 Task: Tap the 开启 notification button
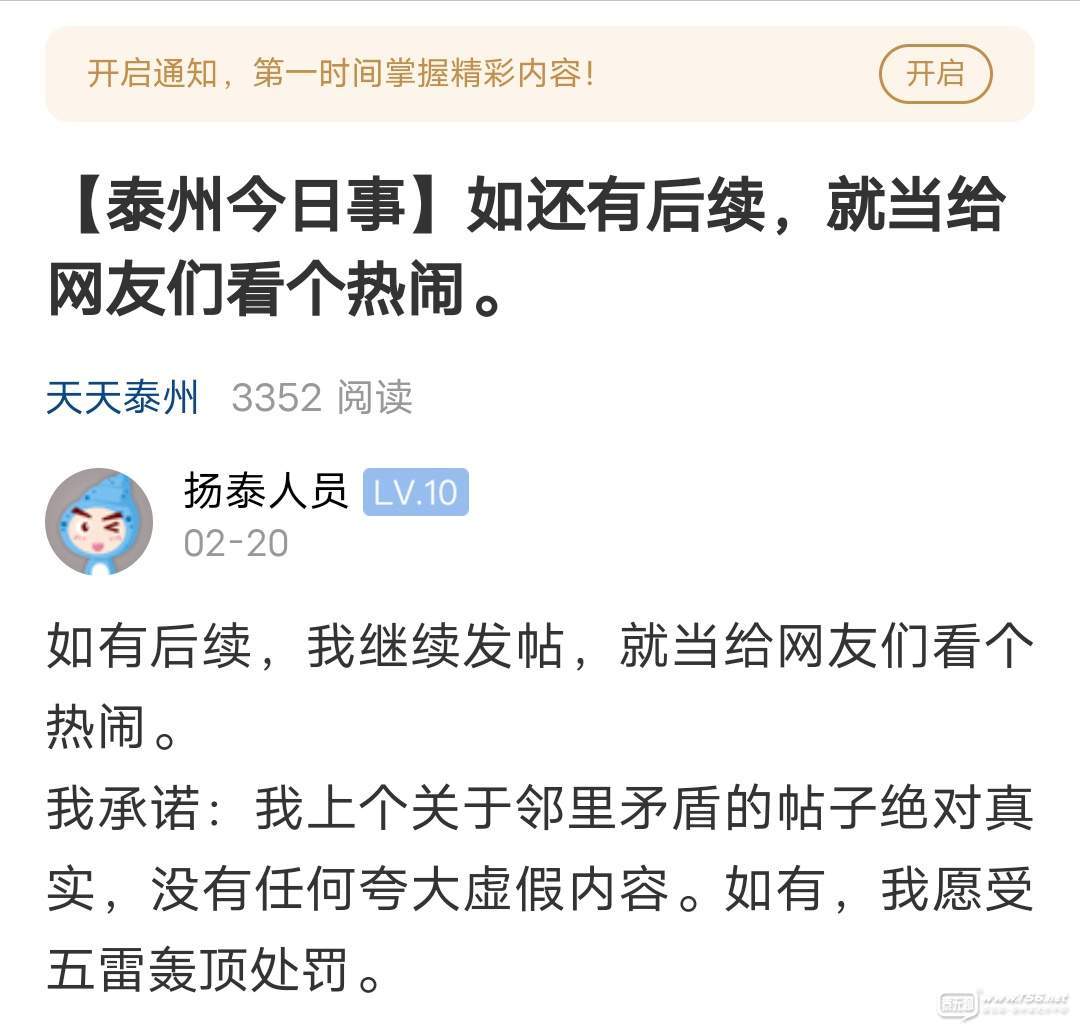tap(935, 74)
